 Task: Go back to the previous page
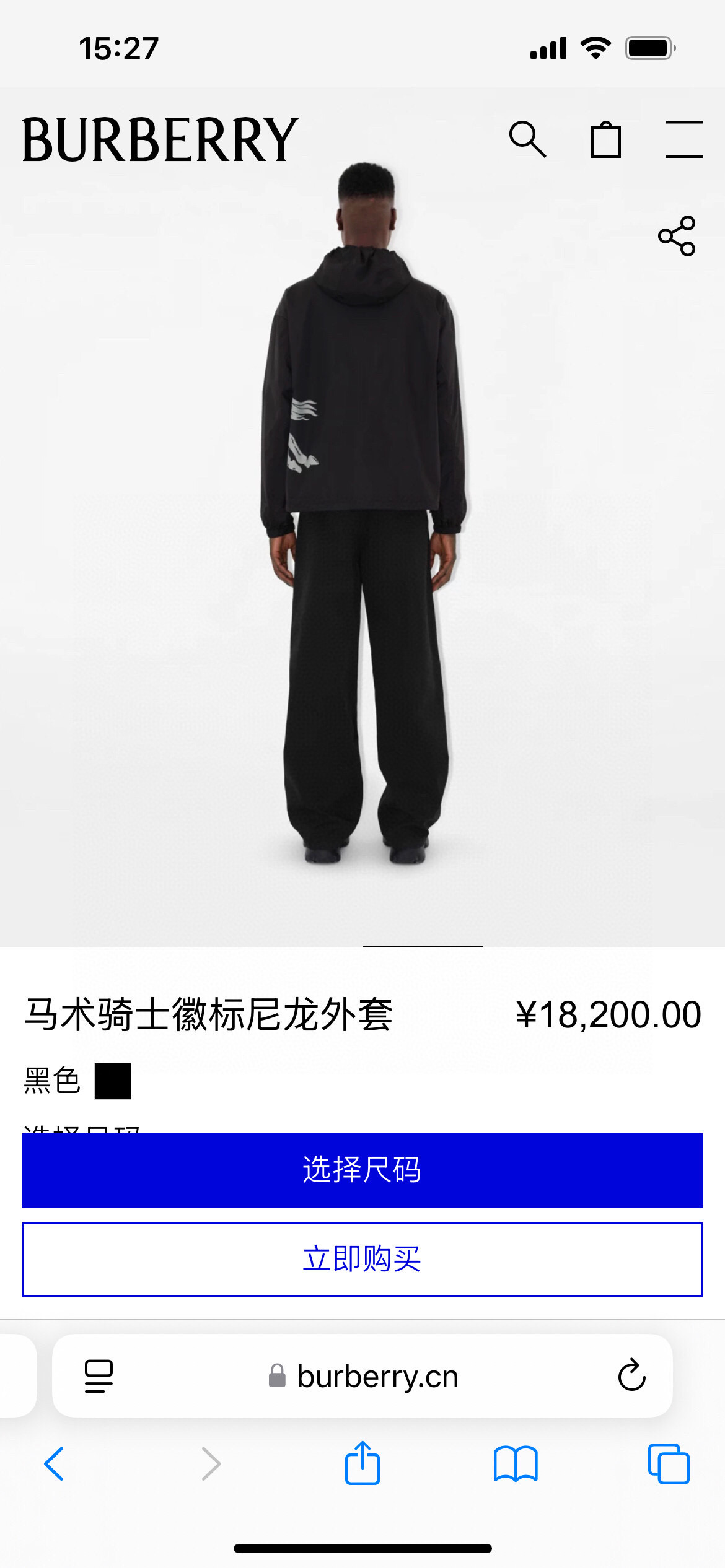coord(55,1464)
